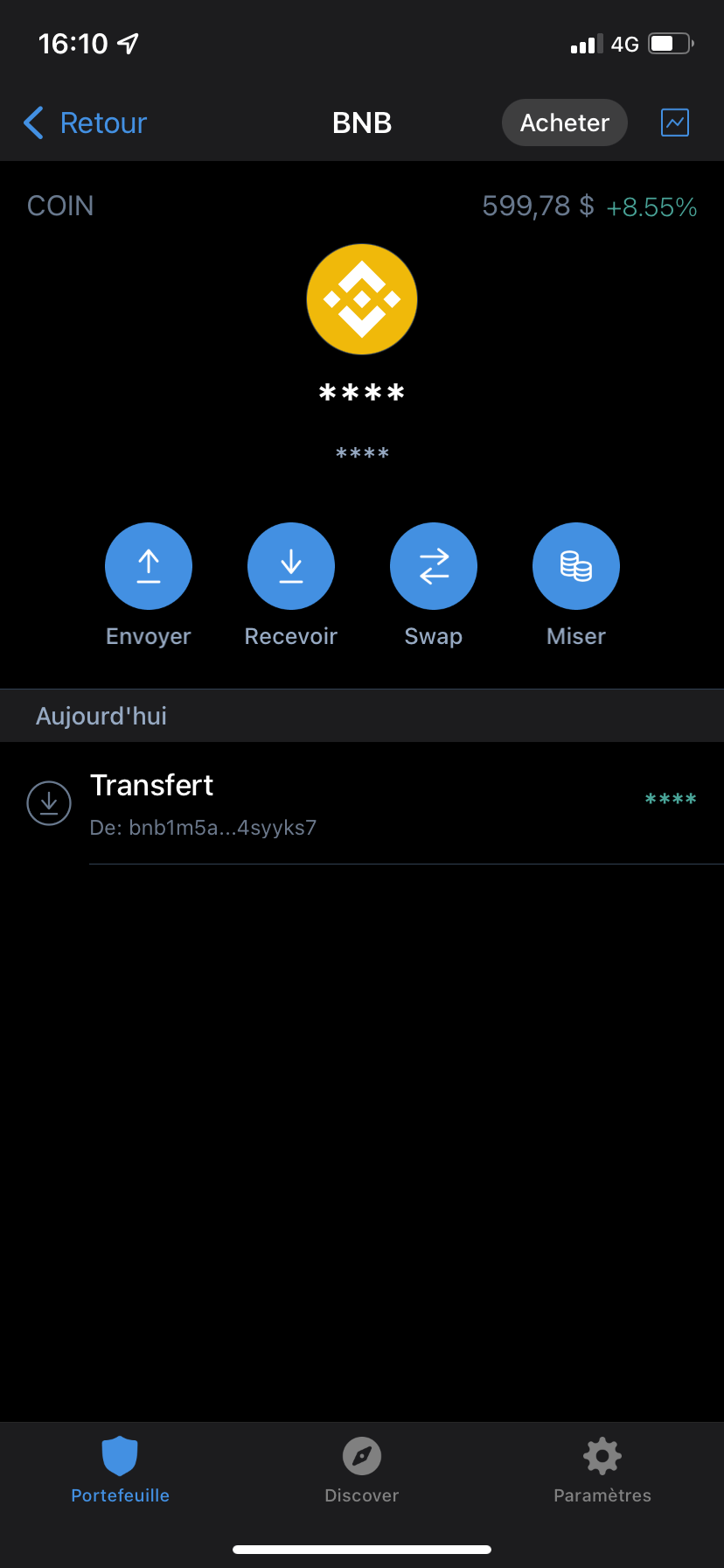724x1568 pixels.
Task: Go back with the Retour button
Action: tap(86, 123)
